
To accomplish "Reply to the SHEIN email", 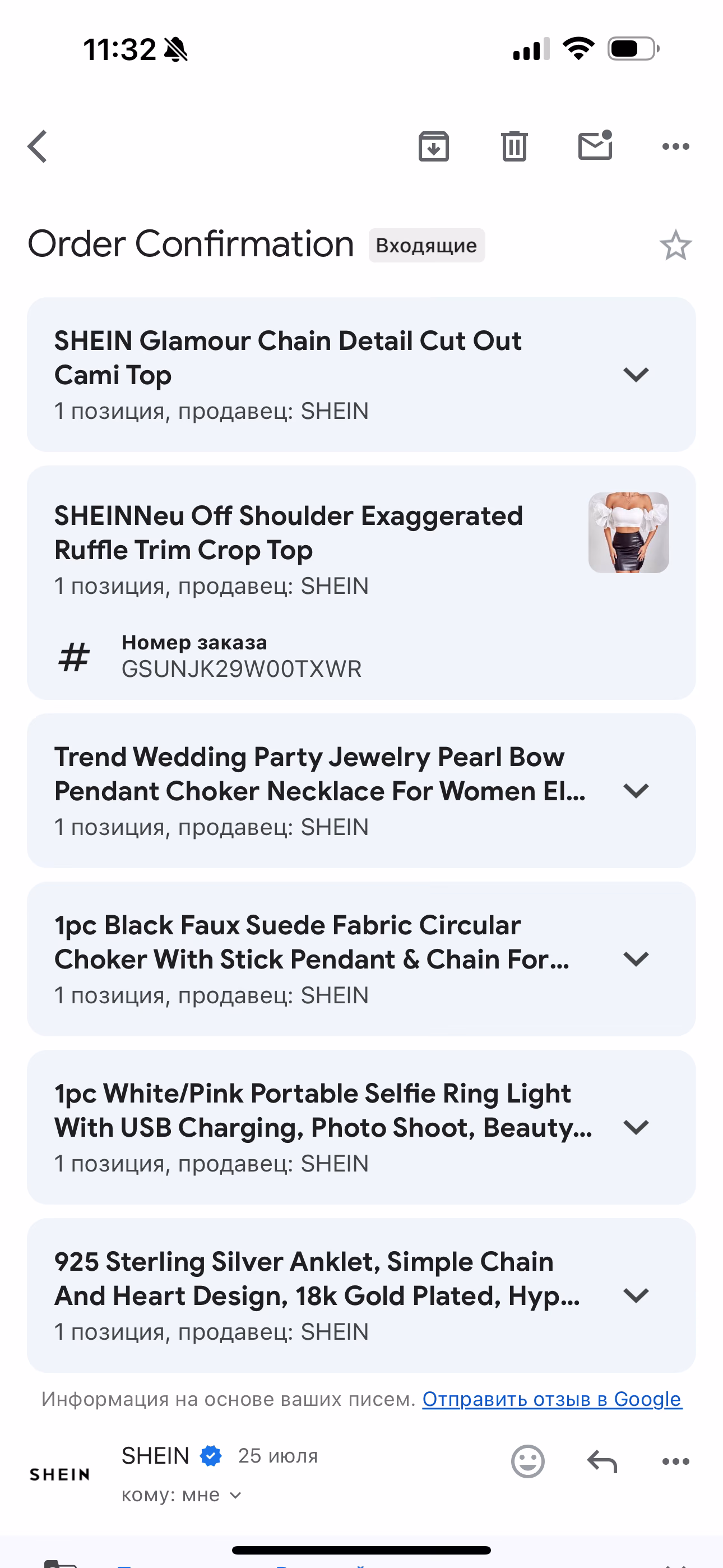I will pyautogui.click(x=602, y=1461).
